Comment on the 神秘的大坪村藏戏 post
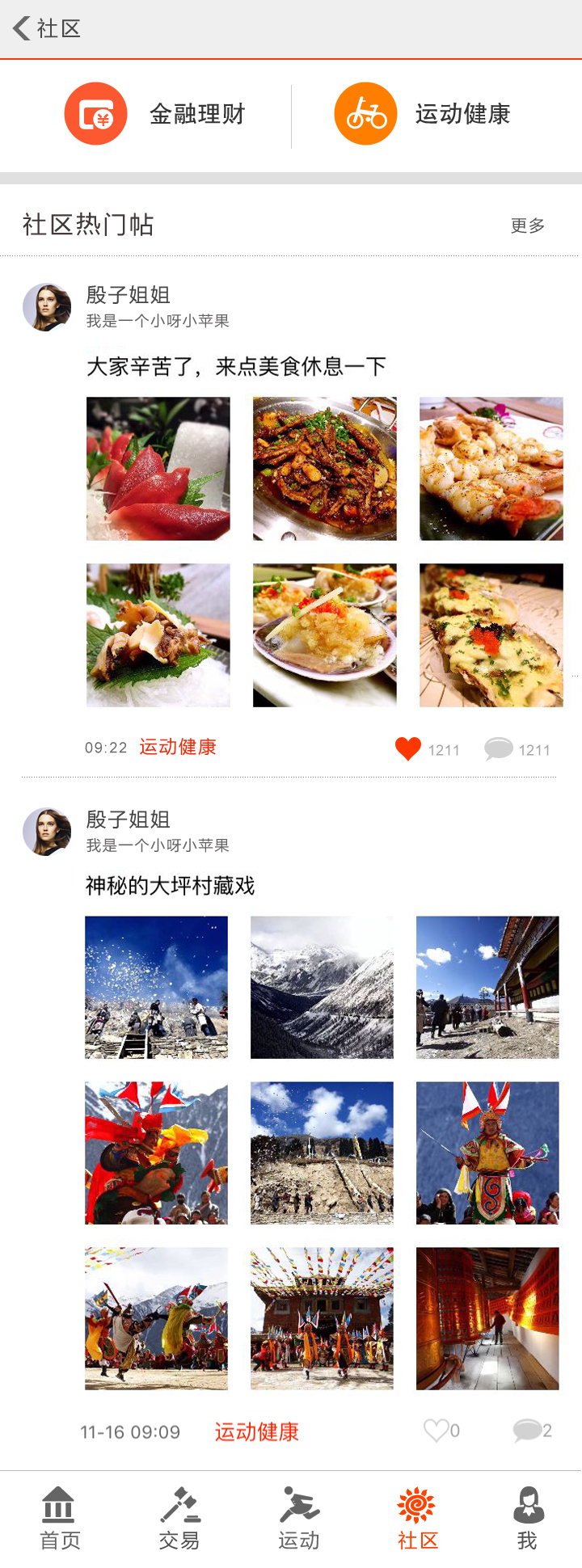 (x=527, y=1431)
